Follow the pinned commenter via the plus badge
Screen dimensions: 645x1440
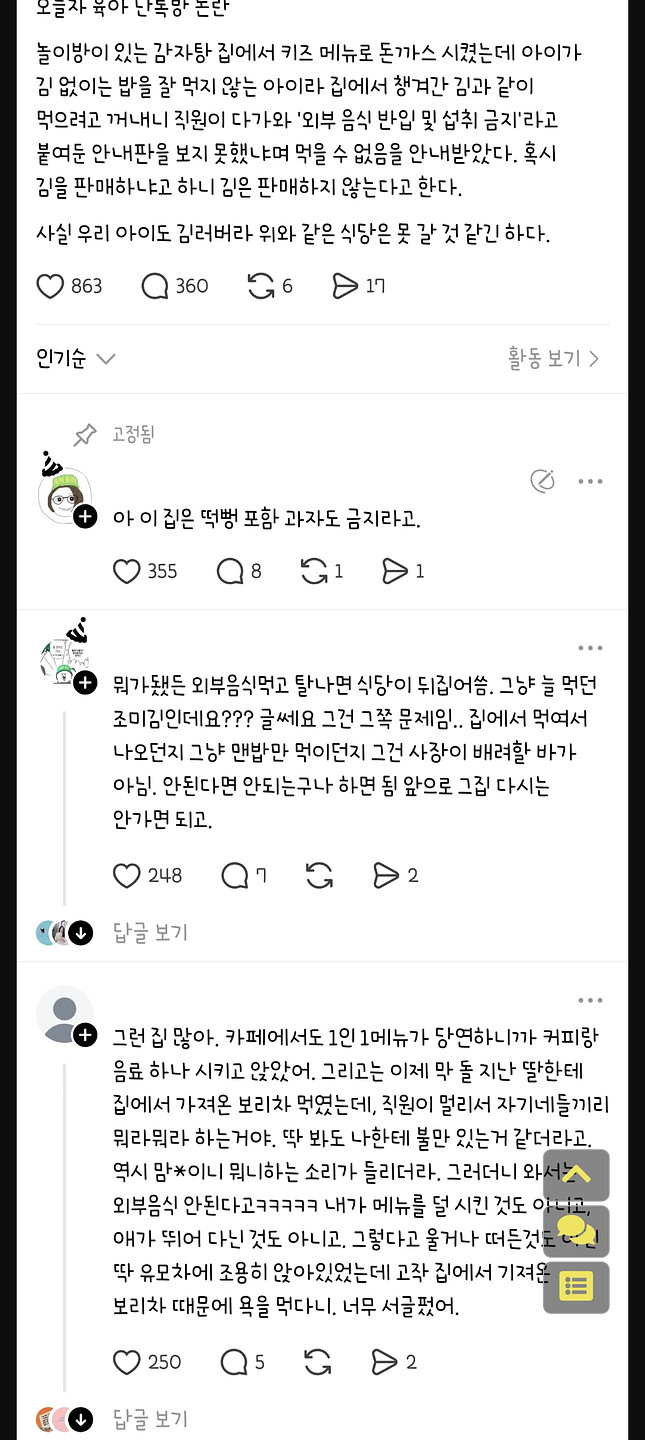point(86,517)
